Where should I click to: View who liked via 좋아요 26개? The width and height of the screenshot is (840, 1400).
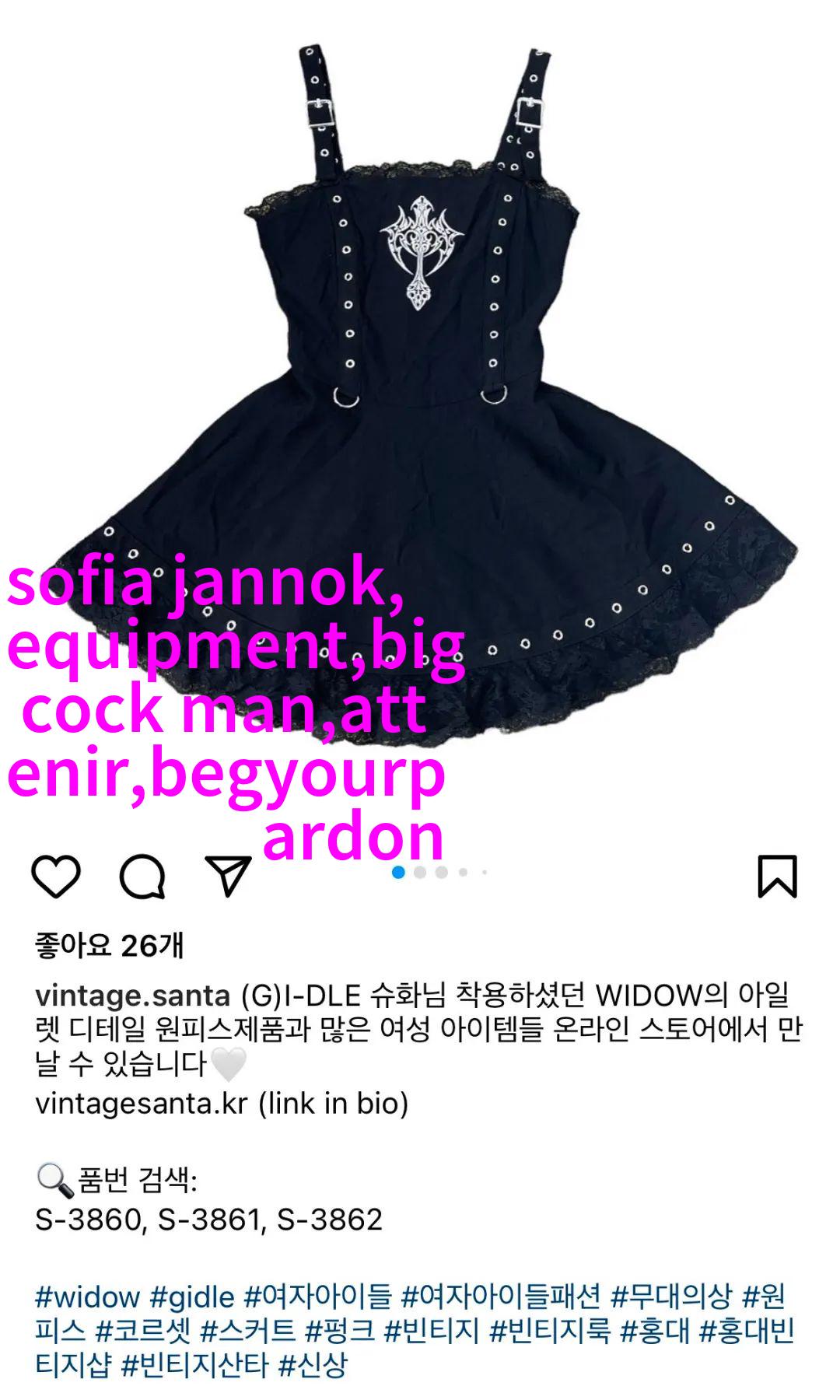(x=110, y=946)
